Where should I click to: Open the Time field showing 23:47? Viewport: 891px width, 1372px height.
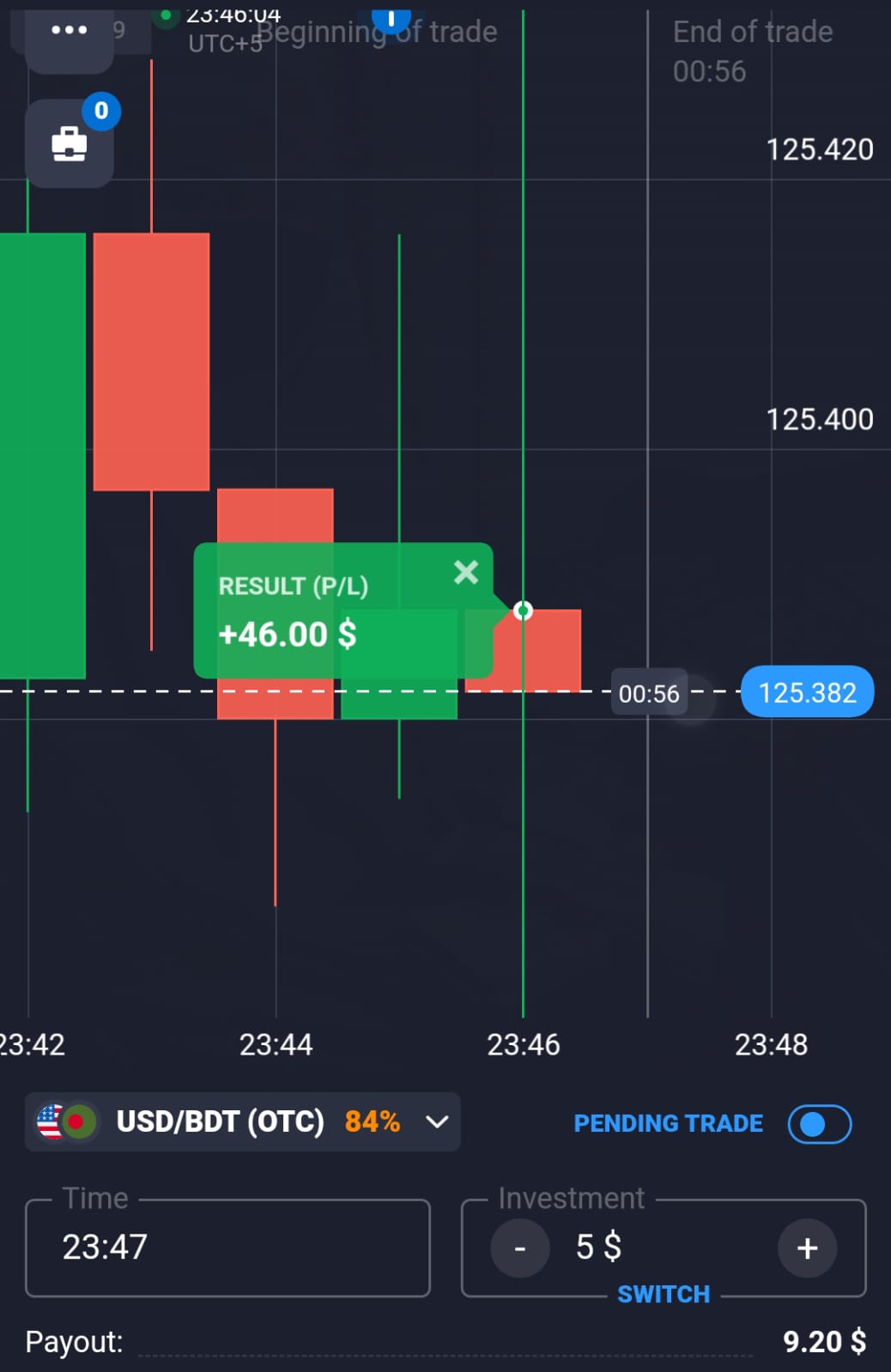click(227, 1248)
